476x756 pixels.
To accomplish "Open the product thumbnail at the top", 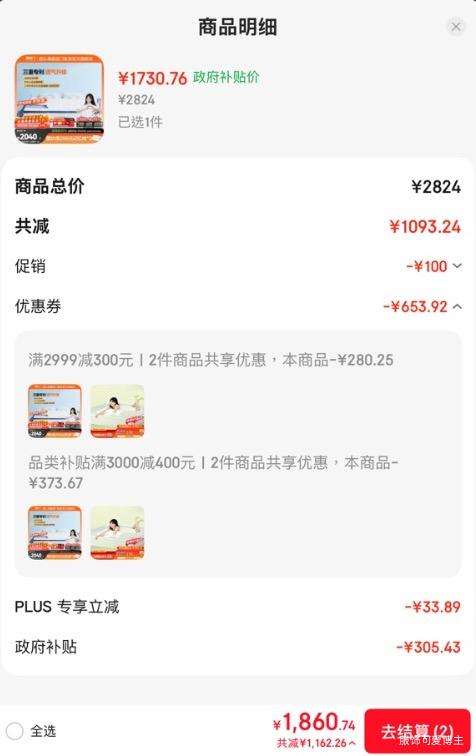I will coord(59,99).
